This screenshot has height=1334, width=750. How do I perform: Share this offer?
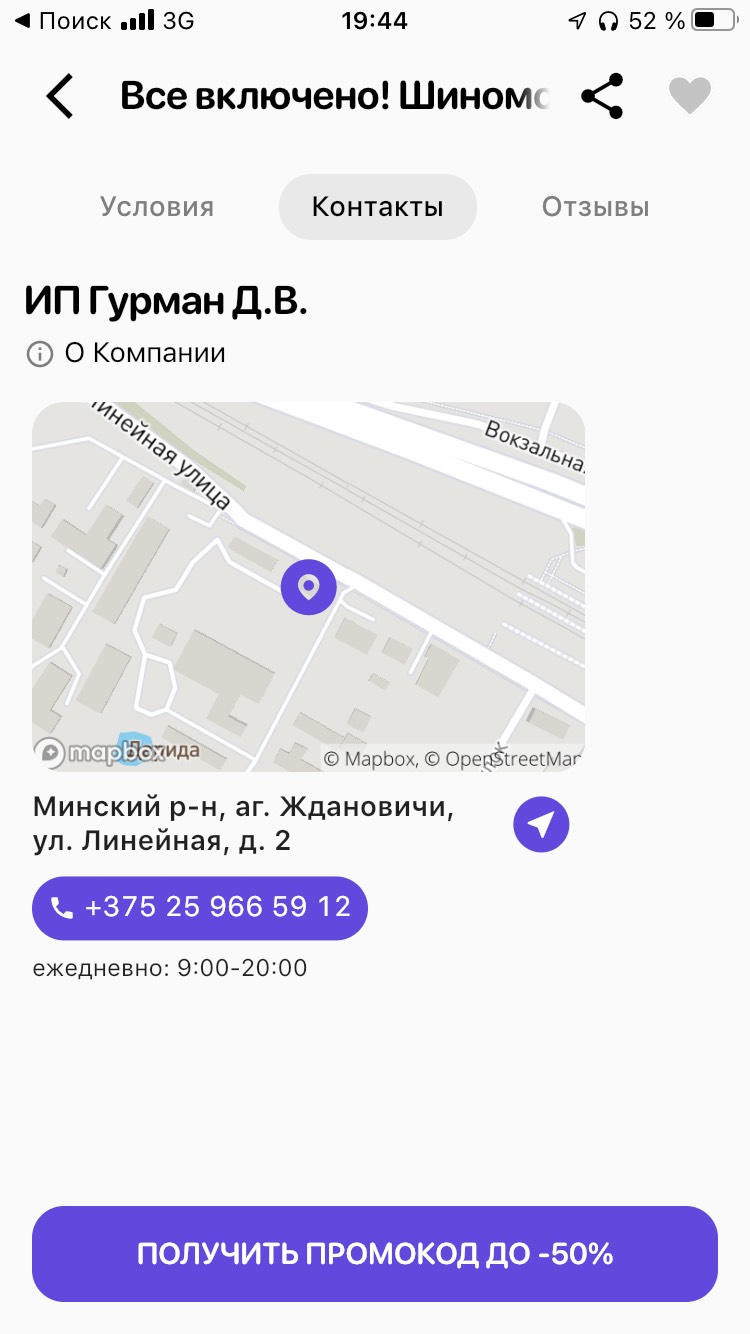(602, 97)
